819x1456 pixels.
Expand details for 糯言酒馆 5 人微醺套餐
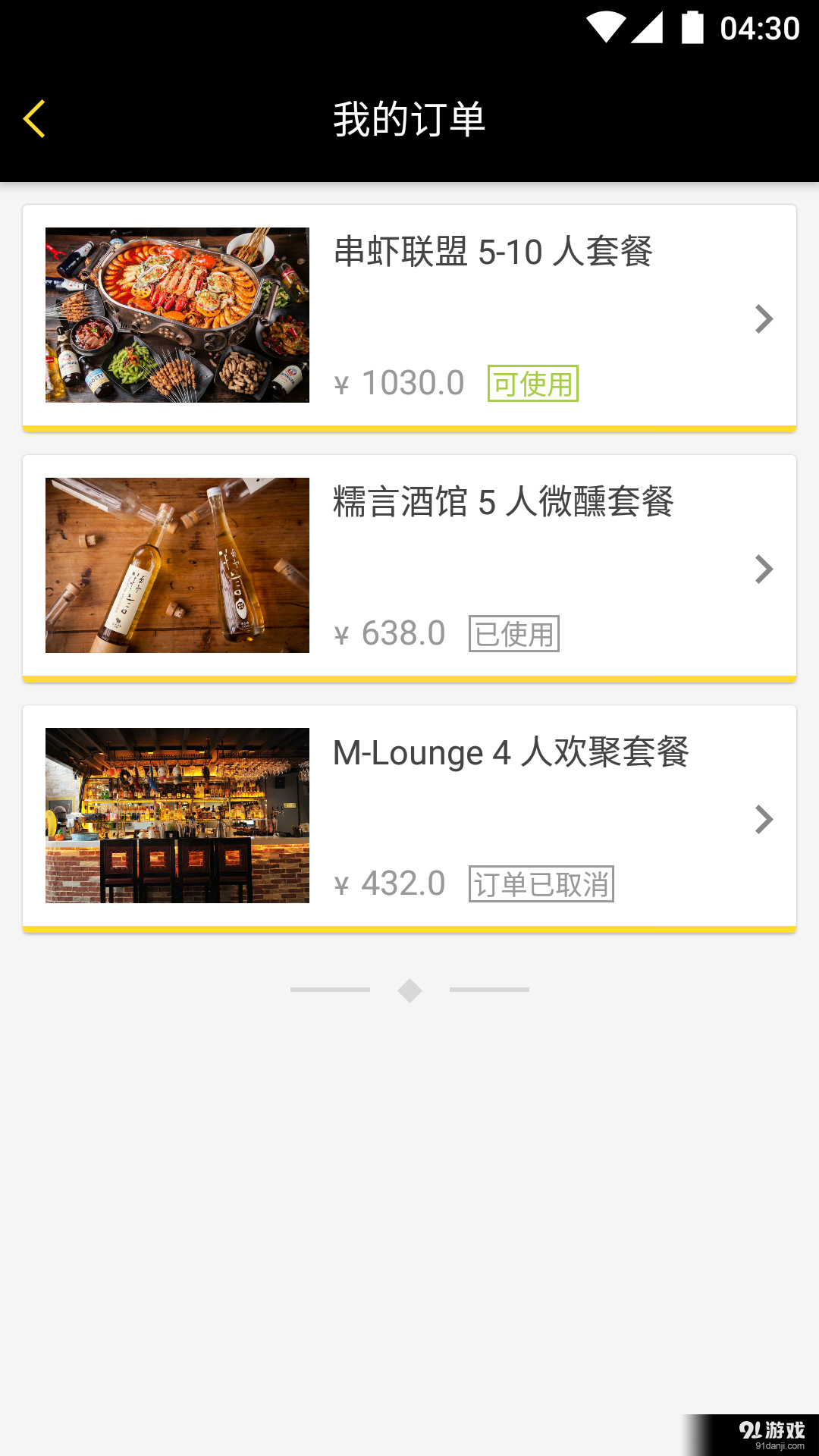763,567
